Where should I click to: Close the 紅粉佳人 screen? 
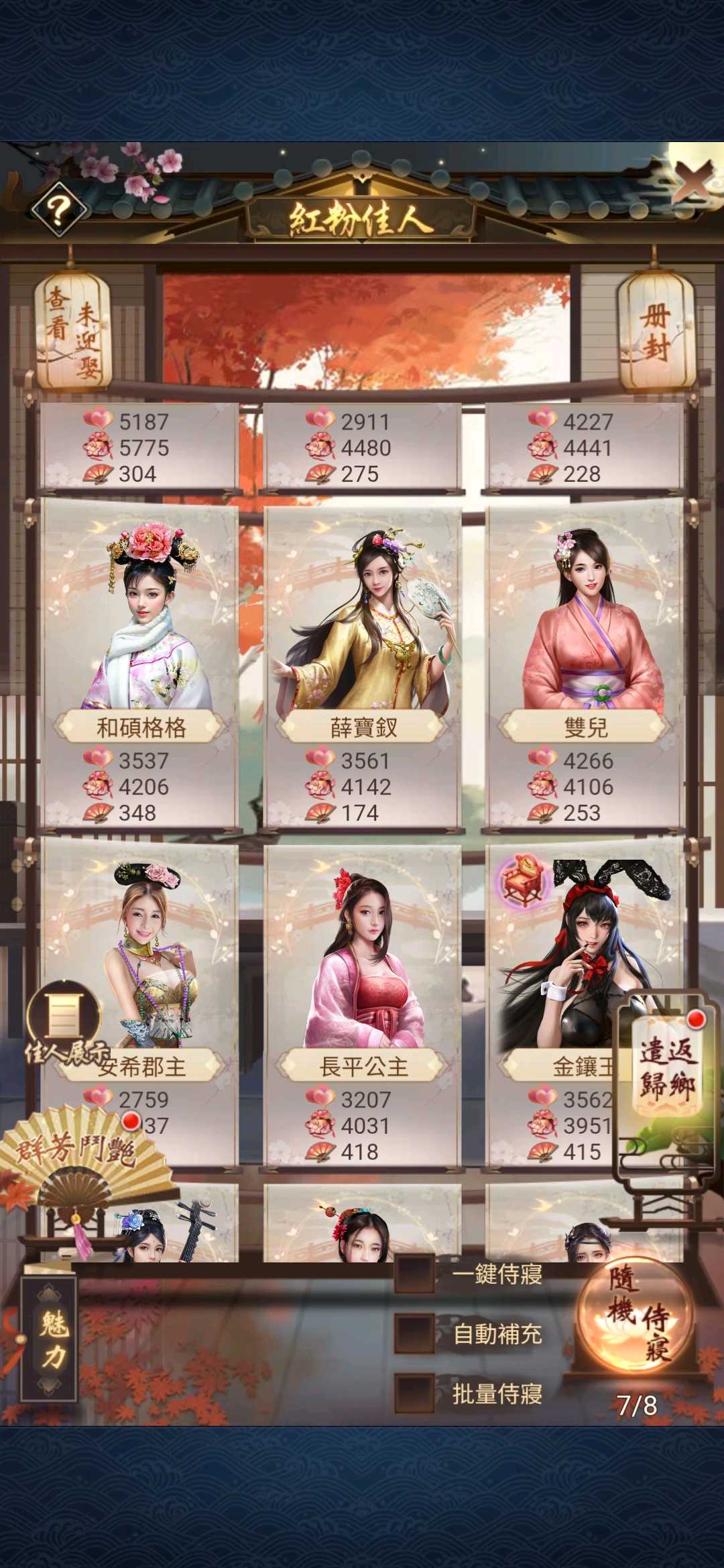694,182
